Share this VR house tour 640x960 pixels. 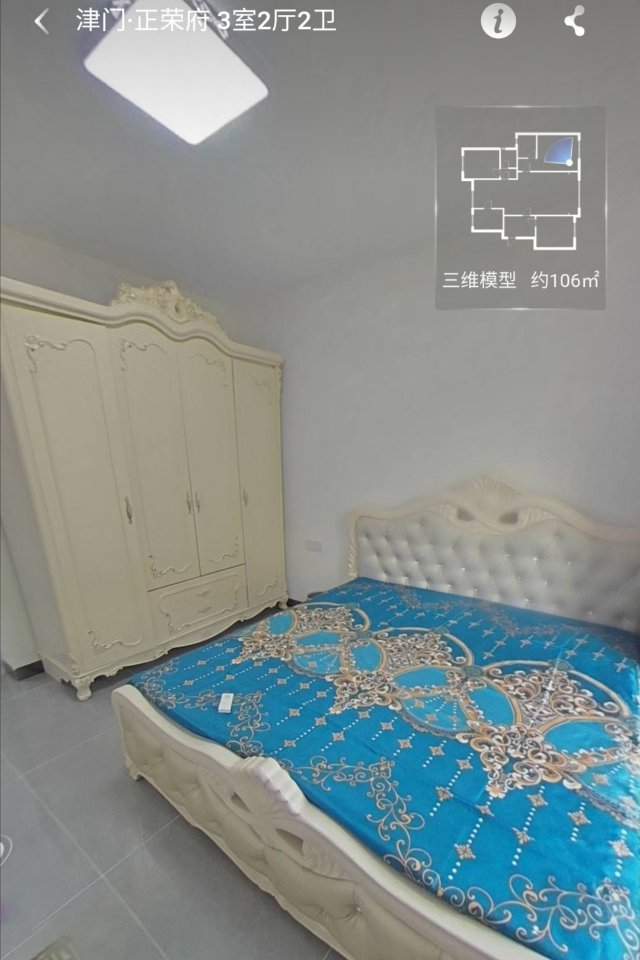coord(575,21)
